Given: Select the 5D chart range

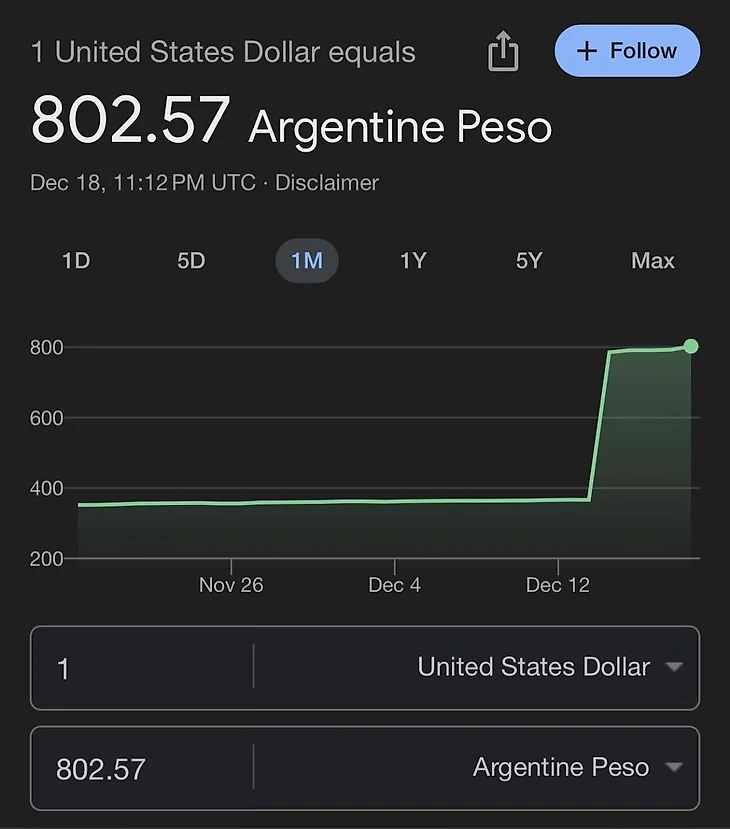Looking at the screenshot, I should point(191,261).
